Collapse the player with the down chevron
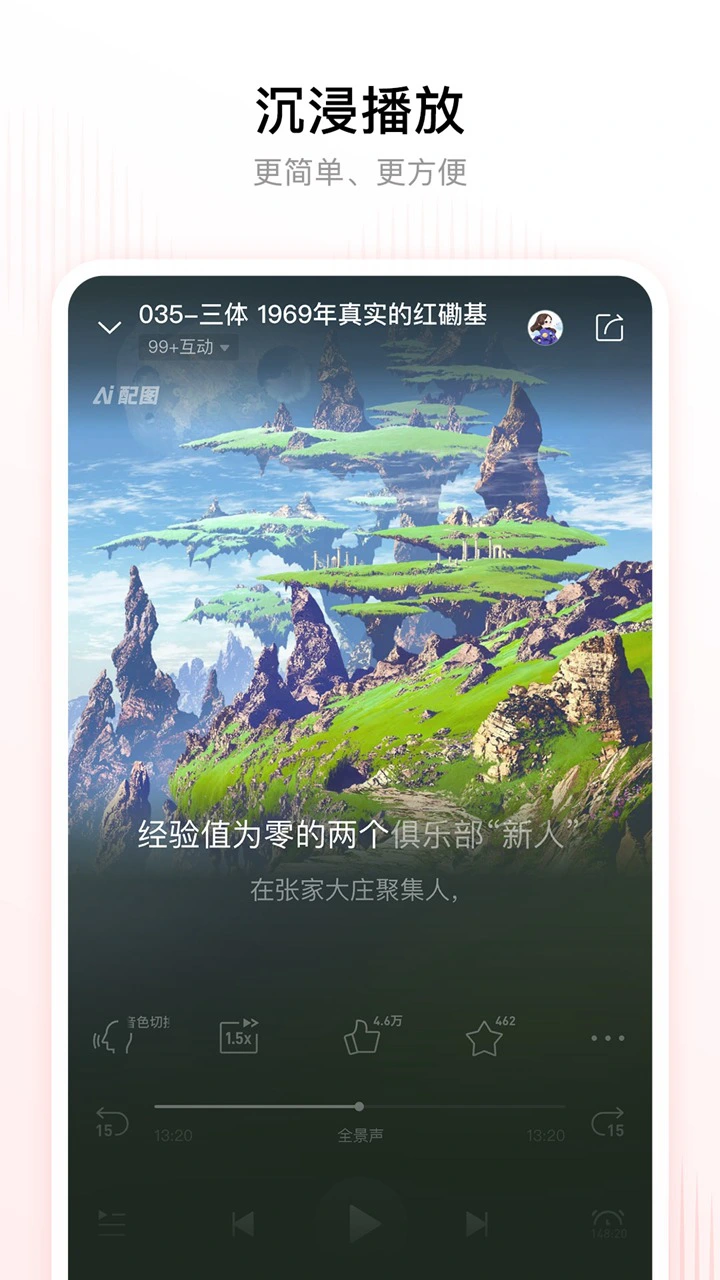The height and width of the screenshot is (1280, 720). 110,324
